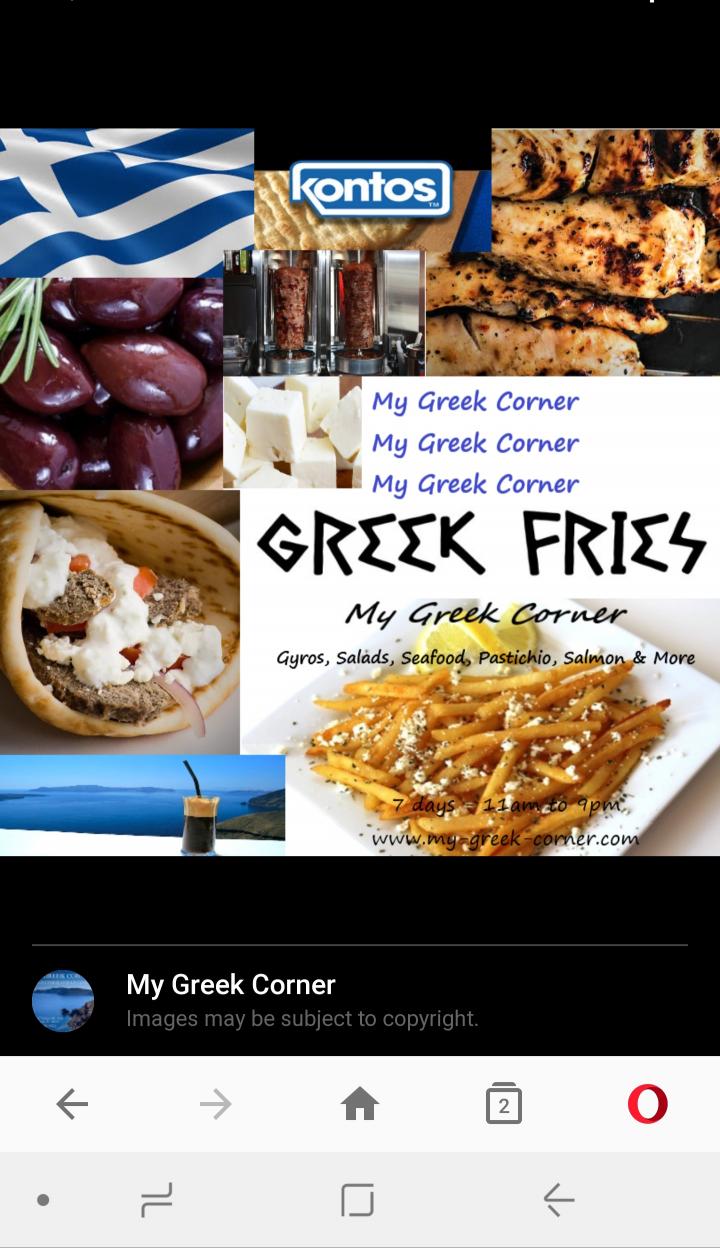This screenshot has height=1248, width=720.
Task: Tap the system back button
Action: point(558,1199)
